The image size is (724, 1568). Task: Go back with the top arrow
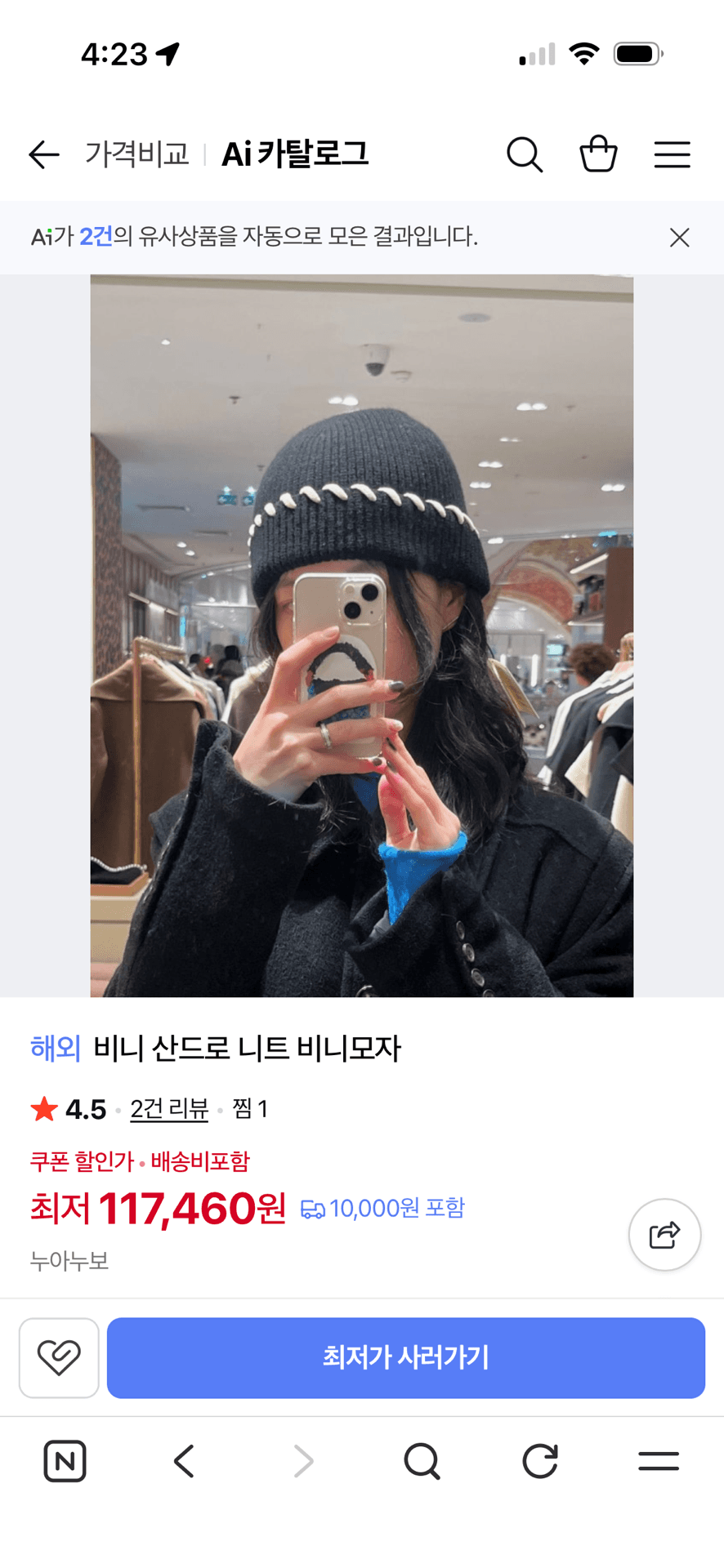(x=44, y=154)
